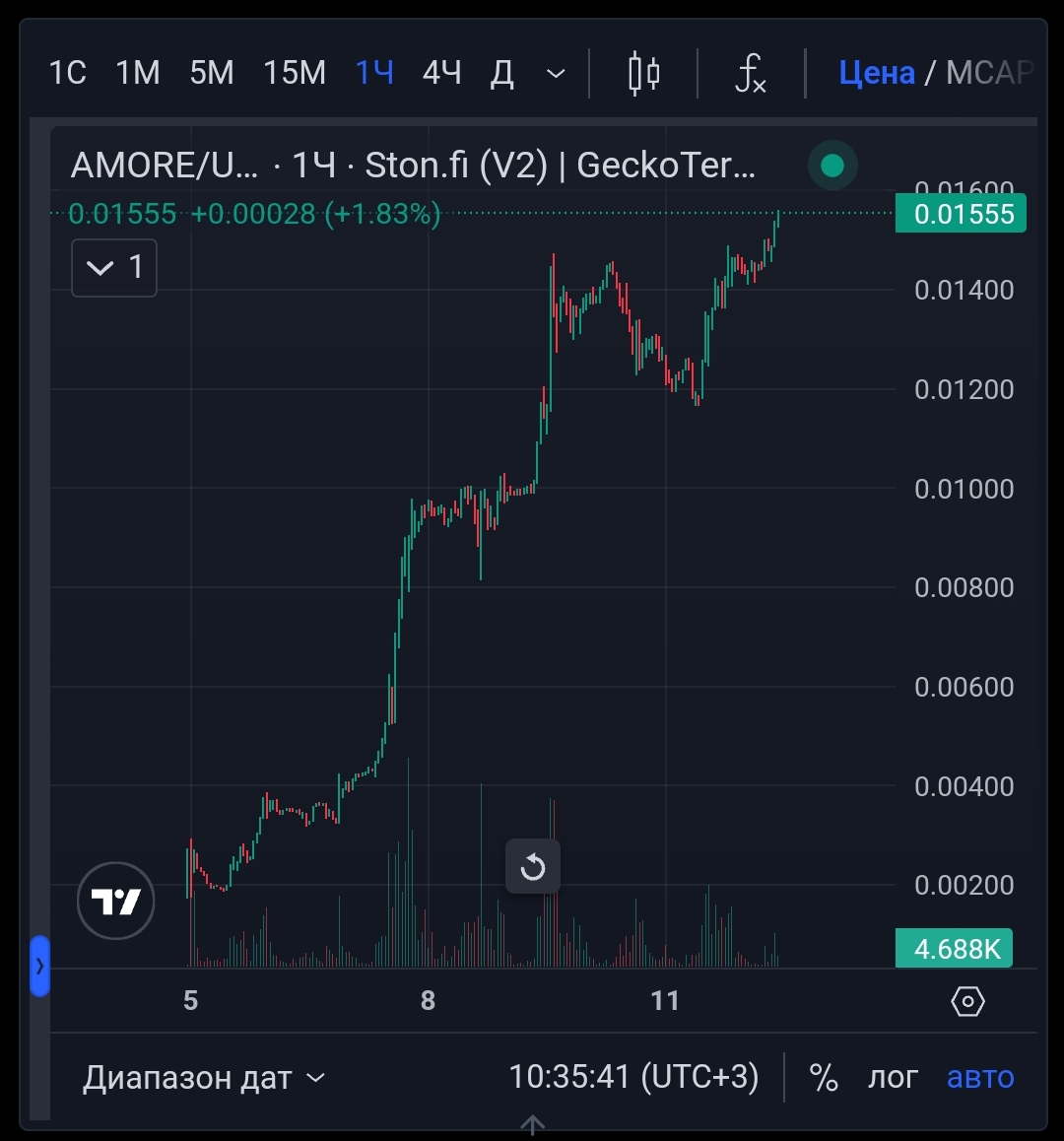Tap the 10:35:41 (UTC+3) timezone selector
The height and width of the screenshot is (1141, 1064).
(x=633, y=1077)
